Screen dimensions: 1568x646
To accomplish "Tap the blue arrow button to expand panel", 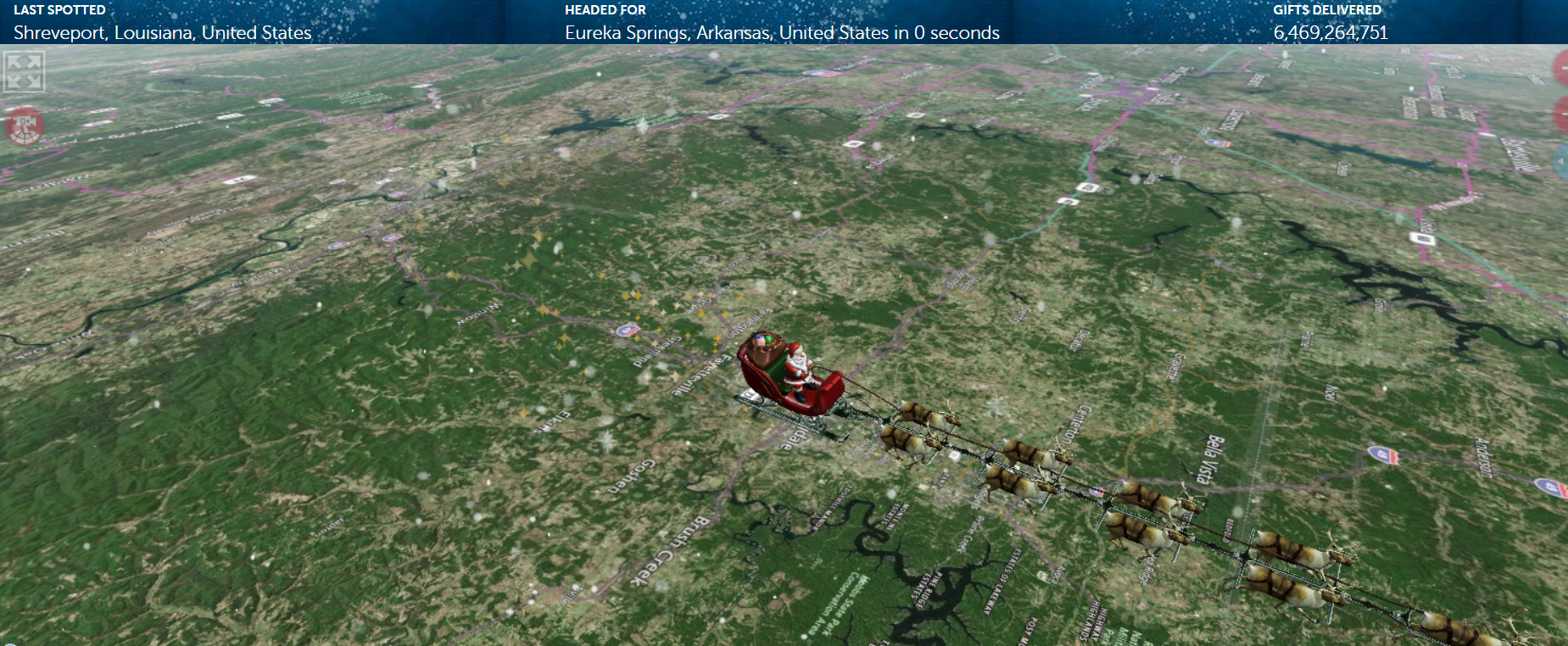I will pyautogui.click(x=1560, y=162).
